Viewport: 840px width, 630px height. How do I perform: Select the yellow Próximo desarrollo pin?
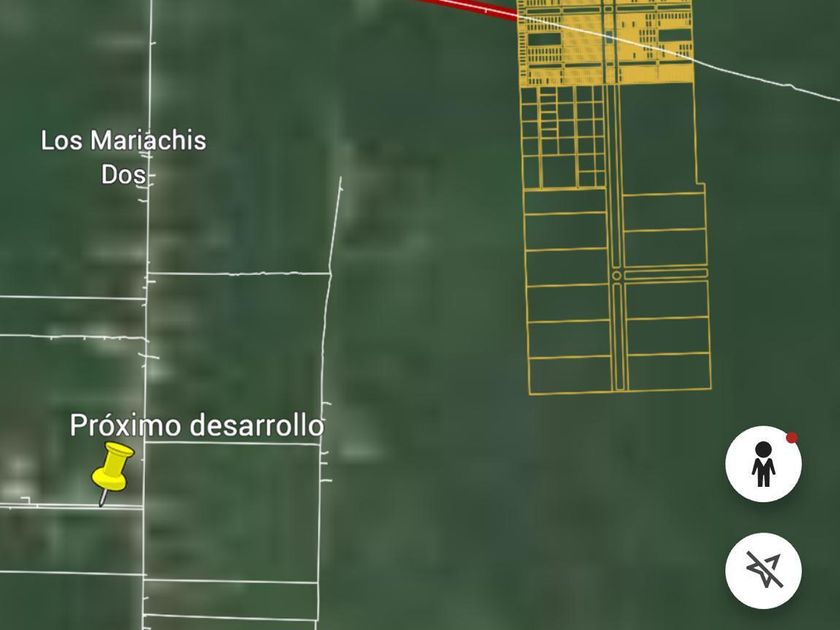(x=113, y=470)
